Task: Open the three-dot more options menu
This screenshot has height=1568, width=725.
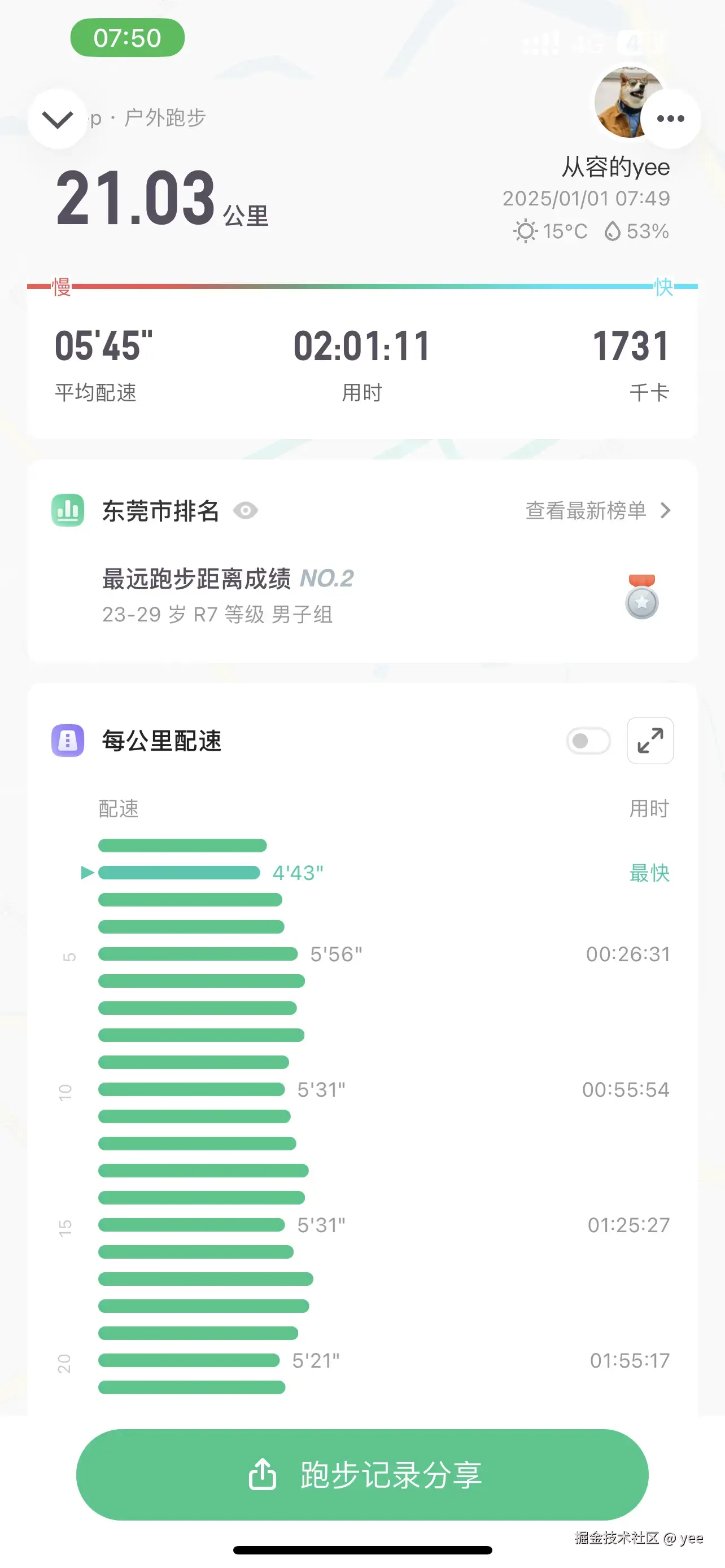Action: point(670,118)
